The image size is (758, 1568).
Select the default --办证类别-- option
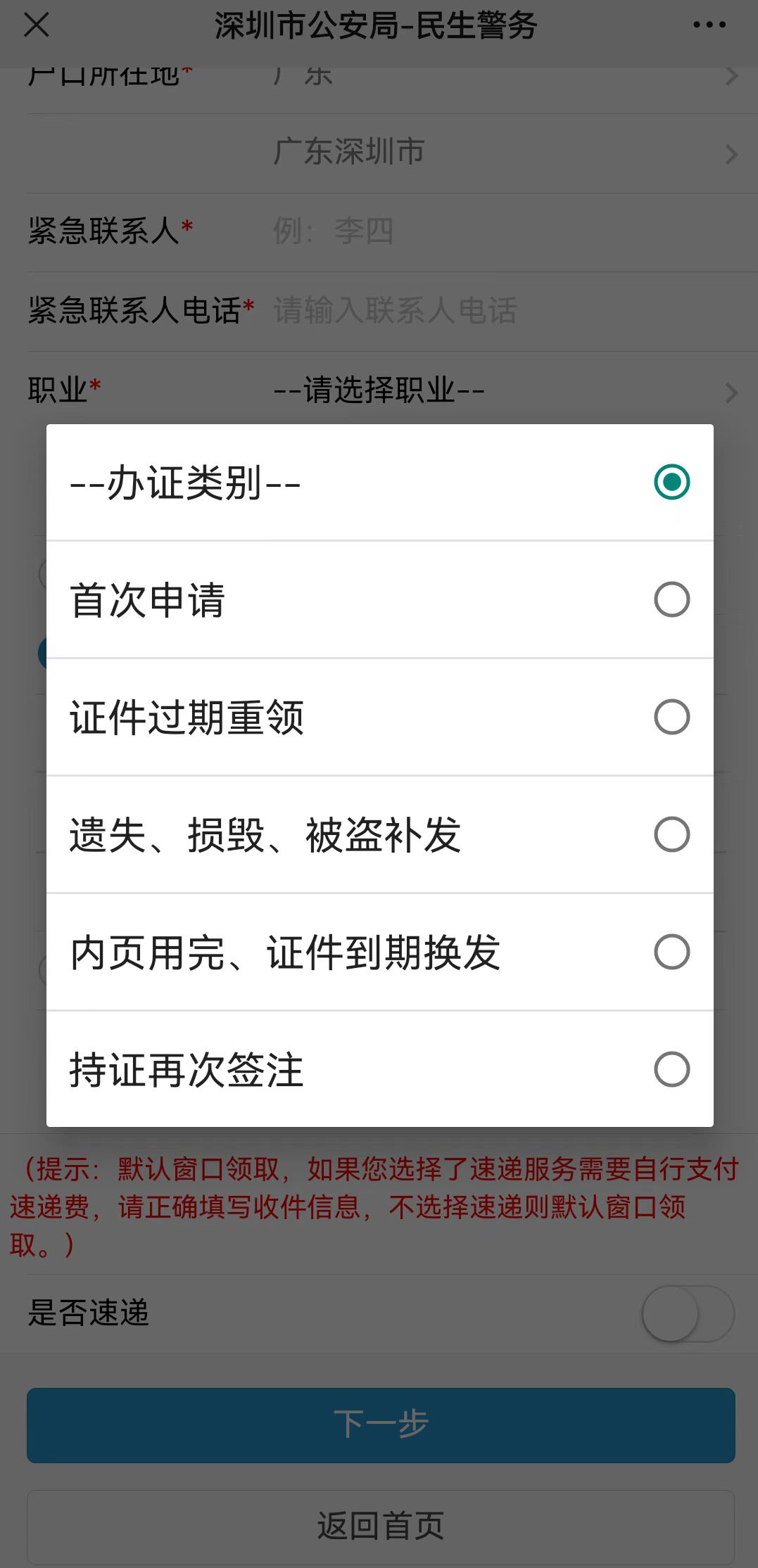[379, 483]
